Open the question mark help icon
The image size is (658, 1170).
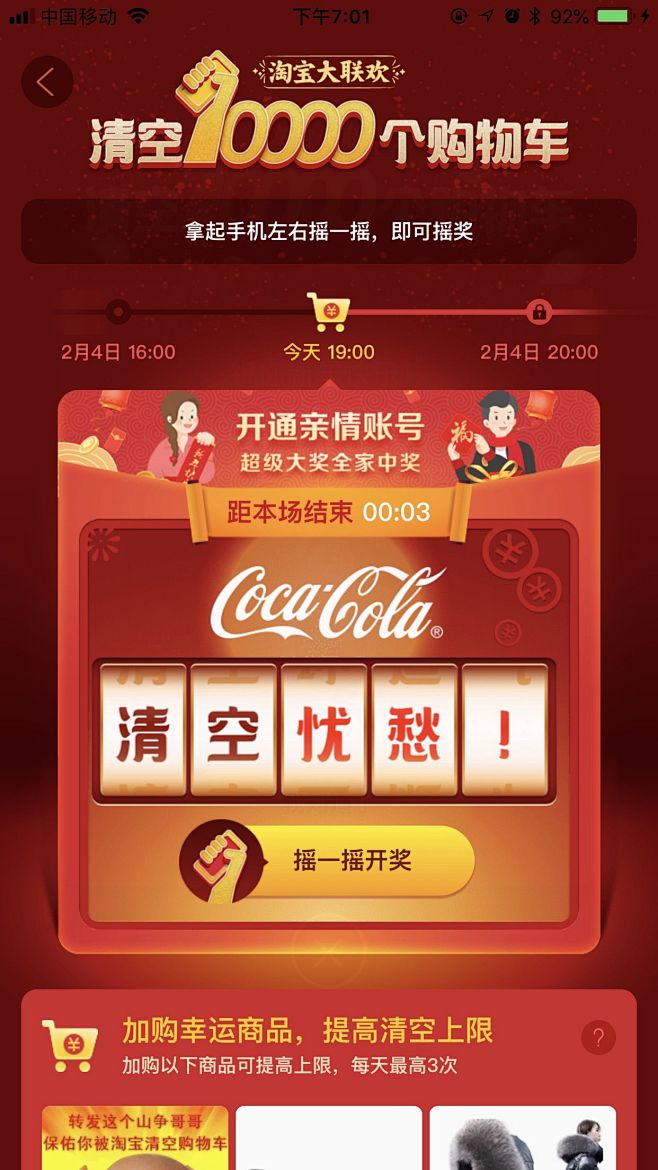598,1037
